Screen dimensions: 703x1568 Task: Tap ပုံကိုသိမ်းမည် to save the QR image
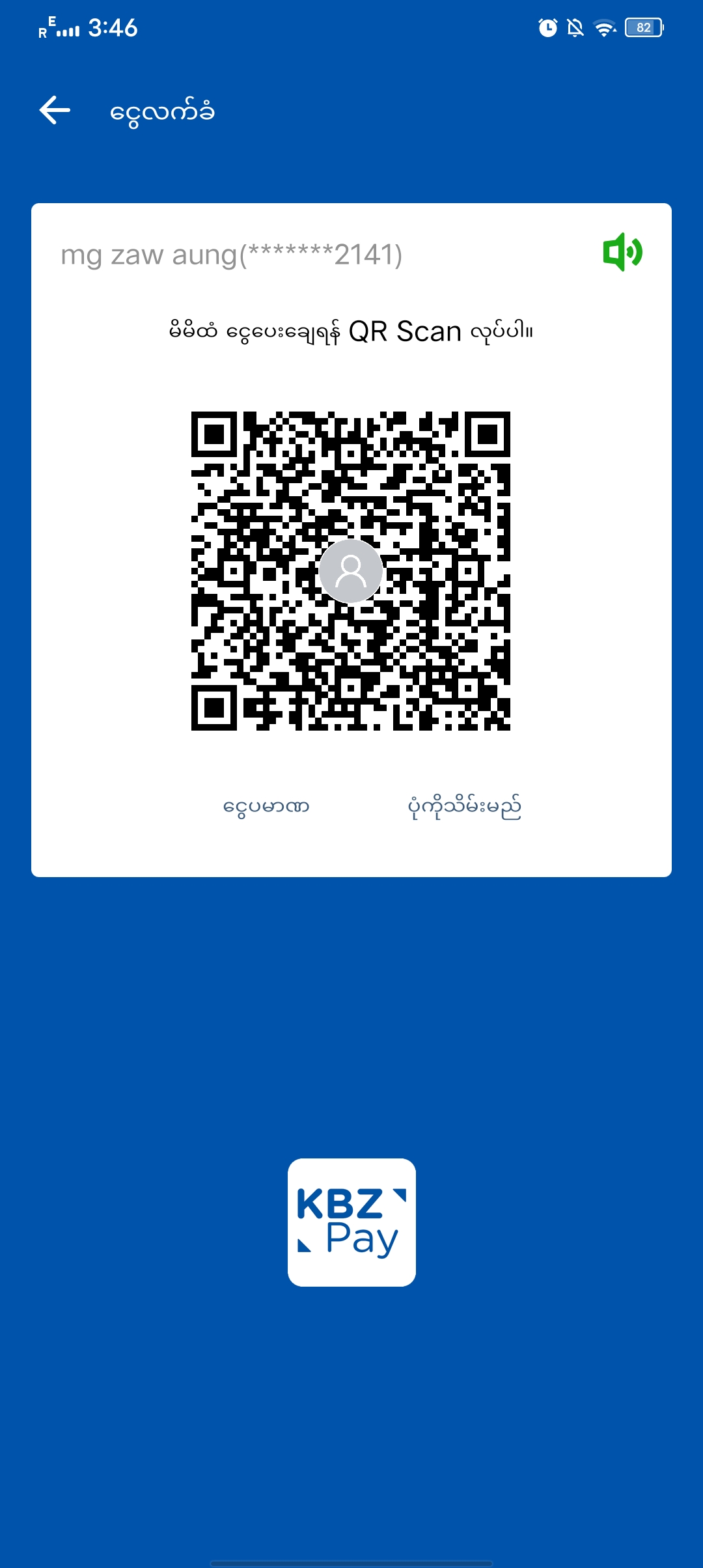[464, 807]
